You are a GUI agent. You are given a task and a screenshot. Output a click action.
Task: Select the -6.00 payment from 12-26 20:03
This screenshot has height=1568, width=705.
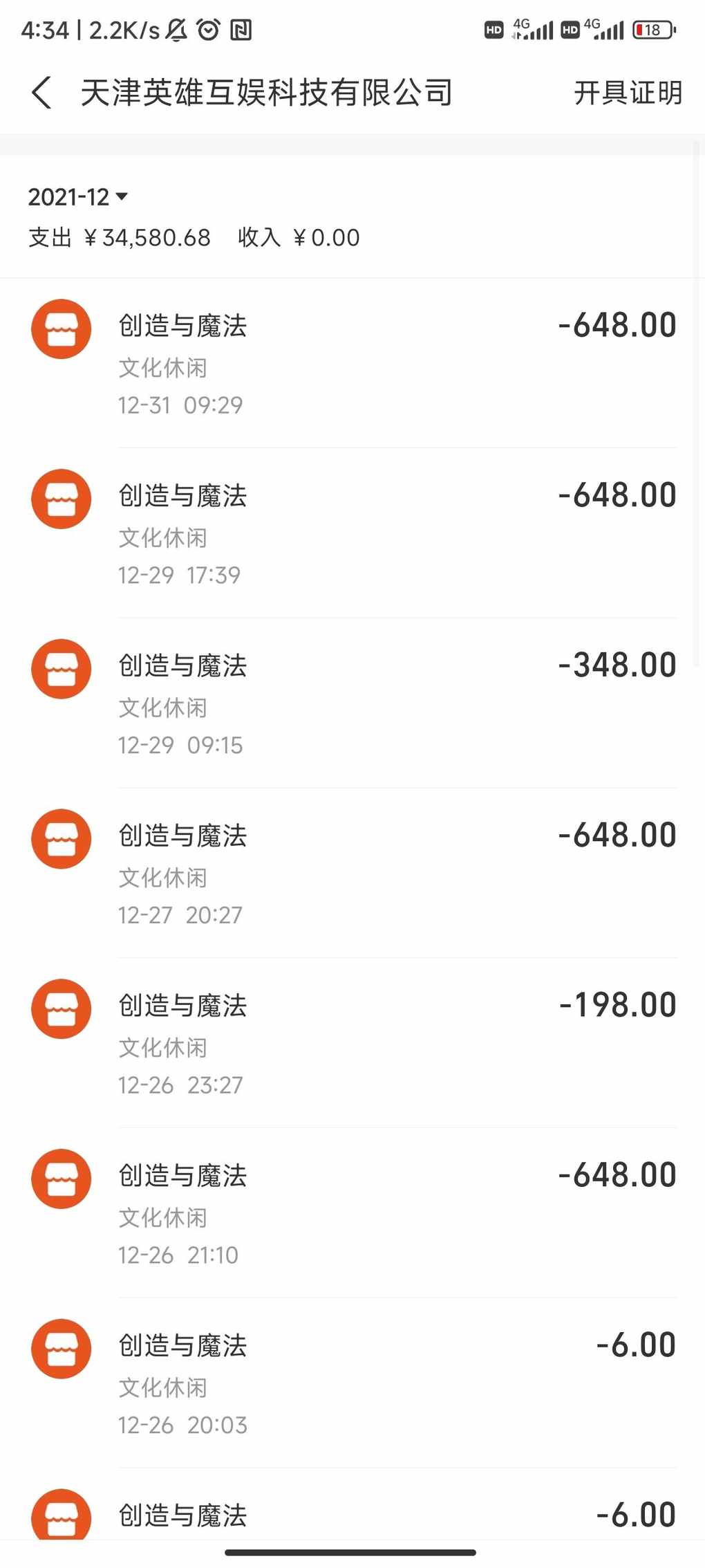[352, 1384]
